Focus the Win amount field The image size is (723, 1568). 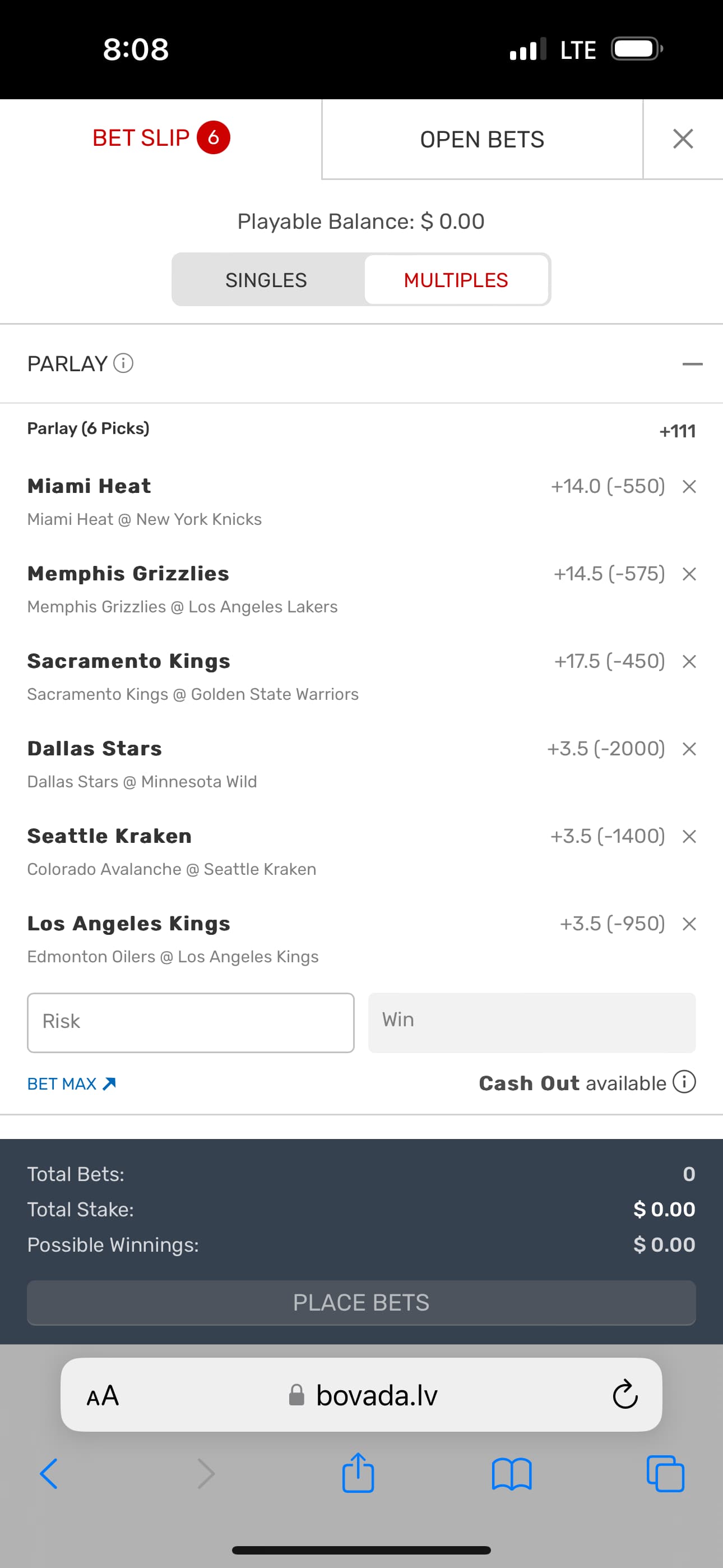531,1022
